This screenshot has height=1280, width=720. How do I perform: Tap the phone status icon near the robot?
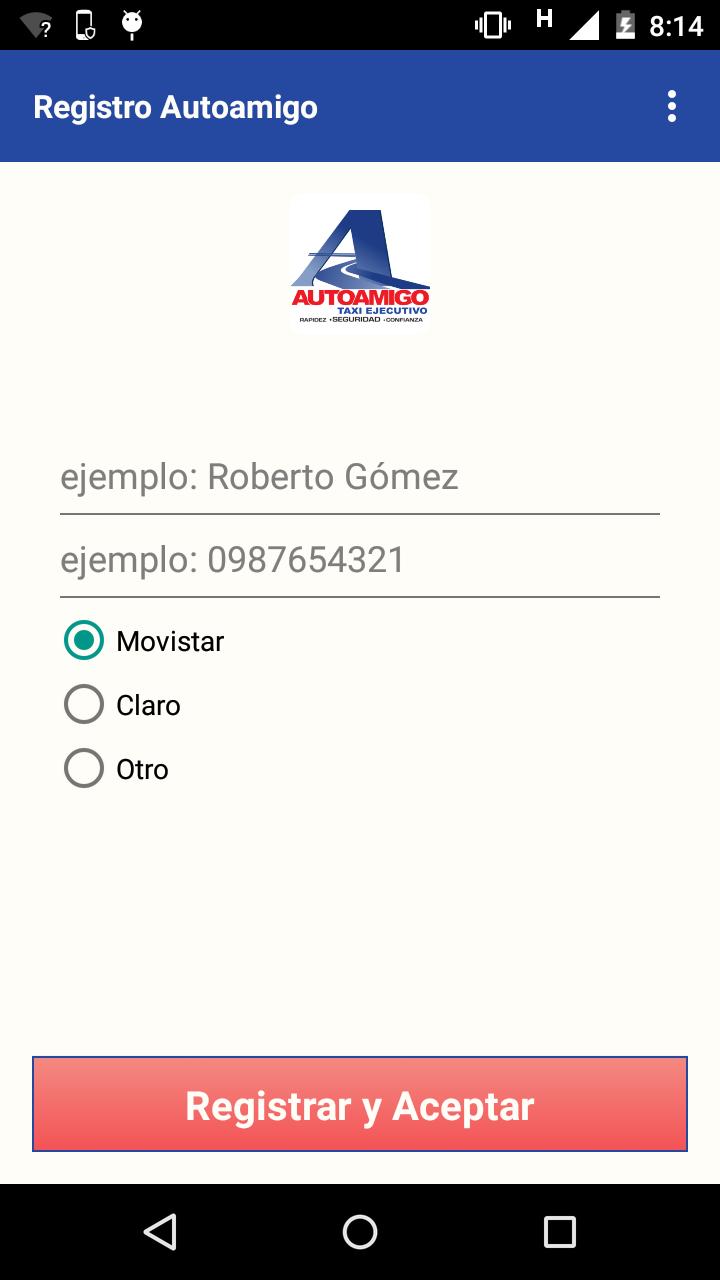[85, 22]
